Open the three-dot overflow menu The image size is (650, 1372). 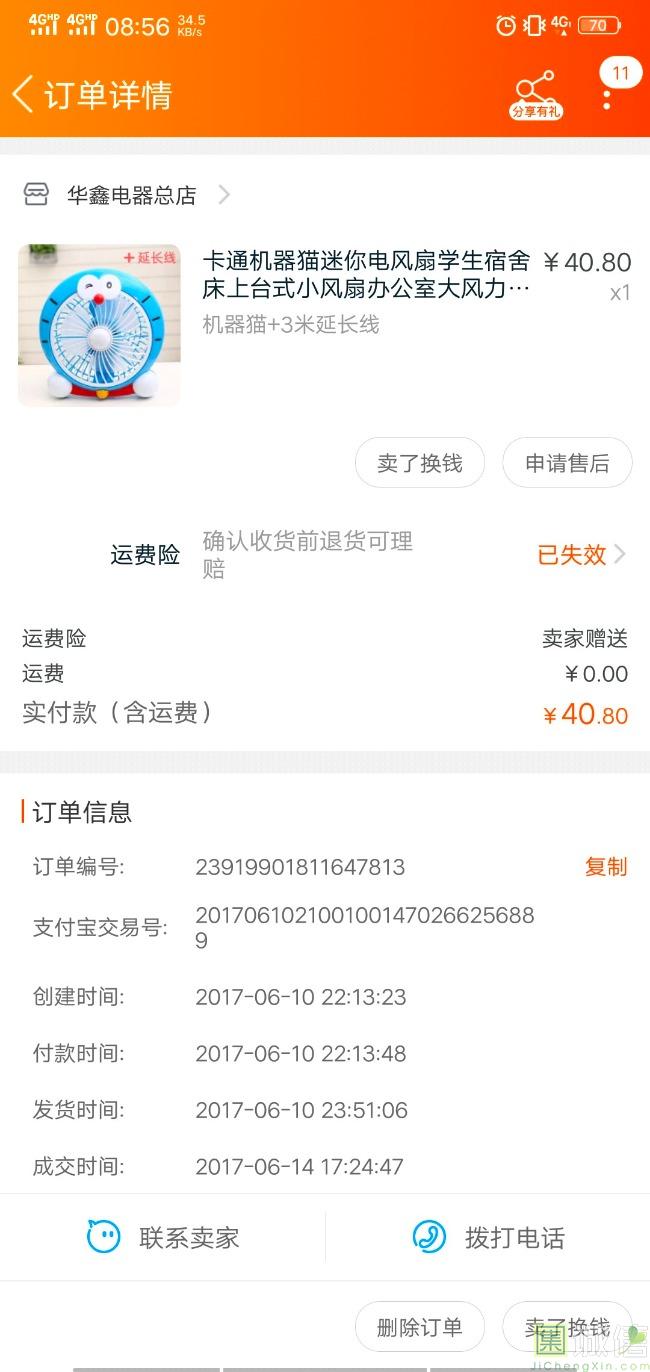coord(607,97)
